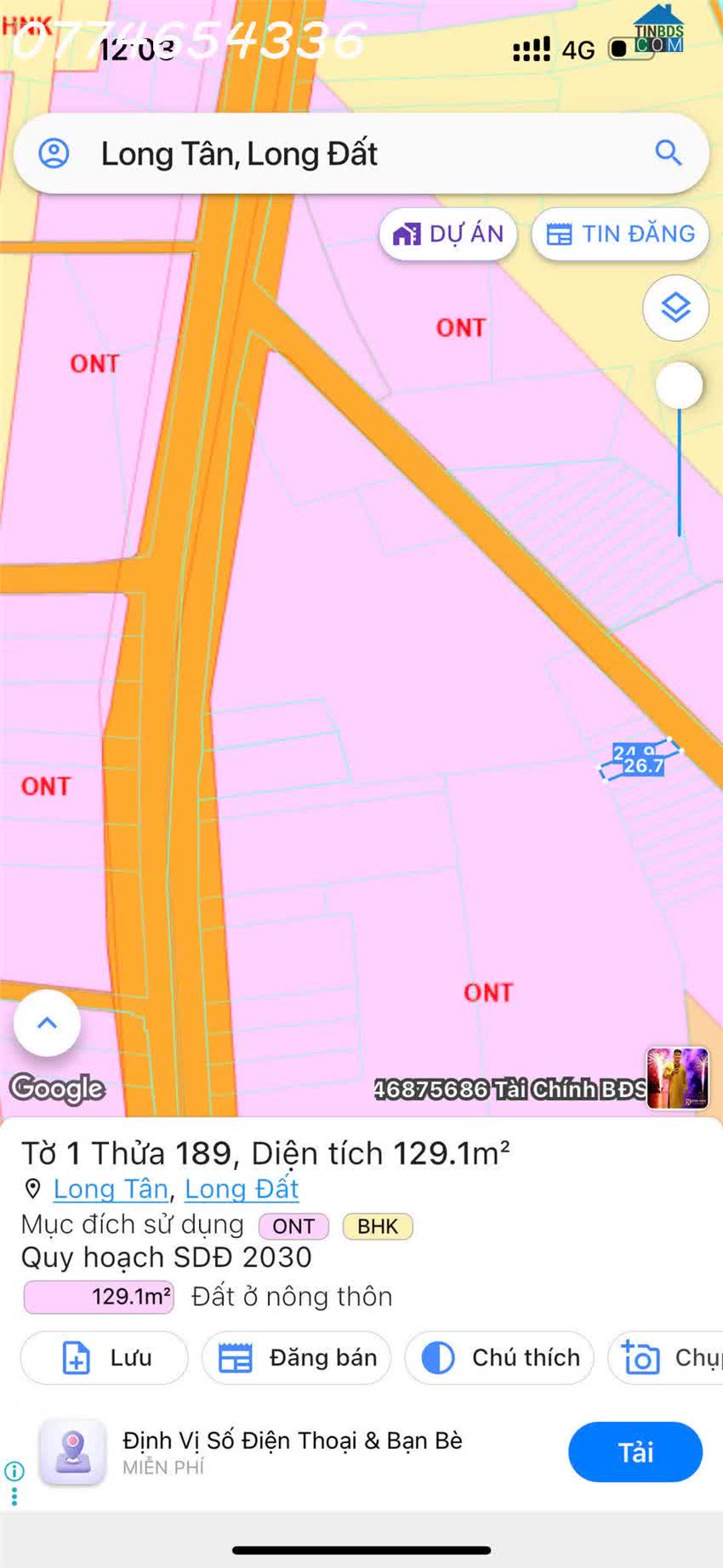The image size is (723, 1568).
Task: Open the Long Tân link
Action: pos(111,1189)
